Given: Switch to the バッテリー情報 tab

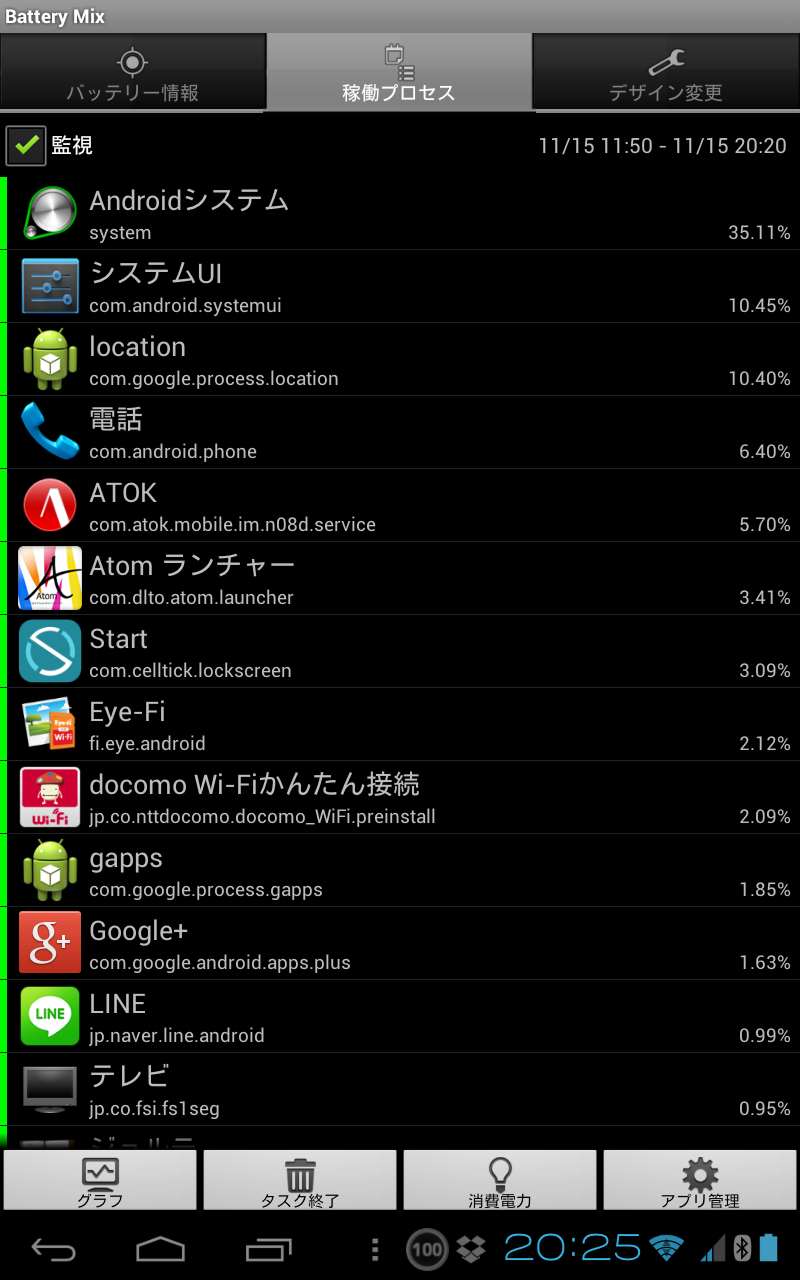Looking at the screenshot, I should [x=133, y=73].
